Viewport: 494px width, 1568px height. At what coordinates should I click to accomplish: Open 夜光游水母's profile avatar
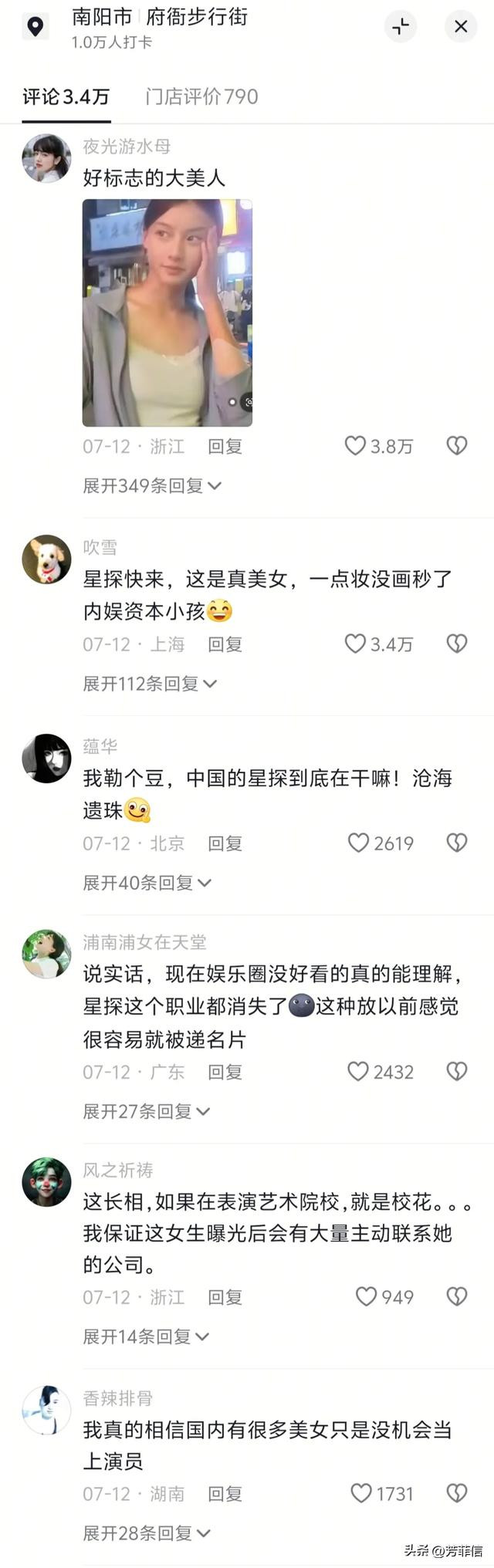(46, 158)
